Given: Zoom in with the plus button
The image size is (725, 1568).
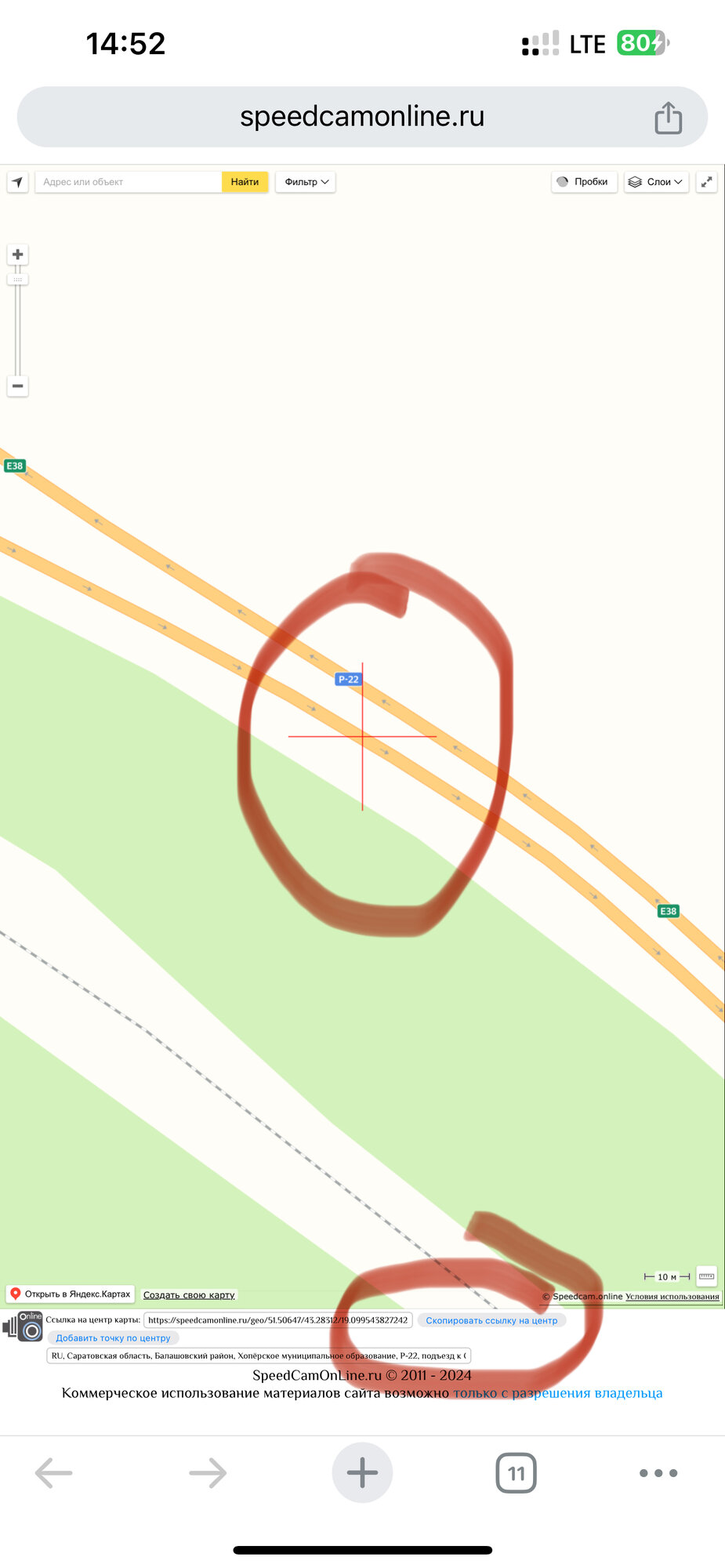Looking at the screenshot, I should point(17,255).
